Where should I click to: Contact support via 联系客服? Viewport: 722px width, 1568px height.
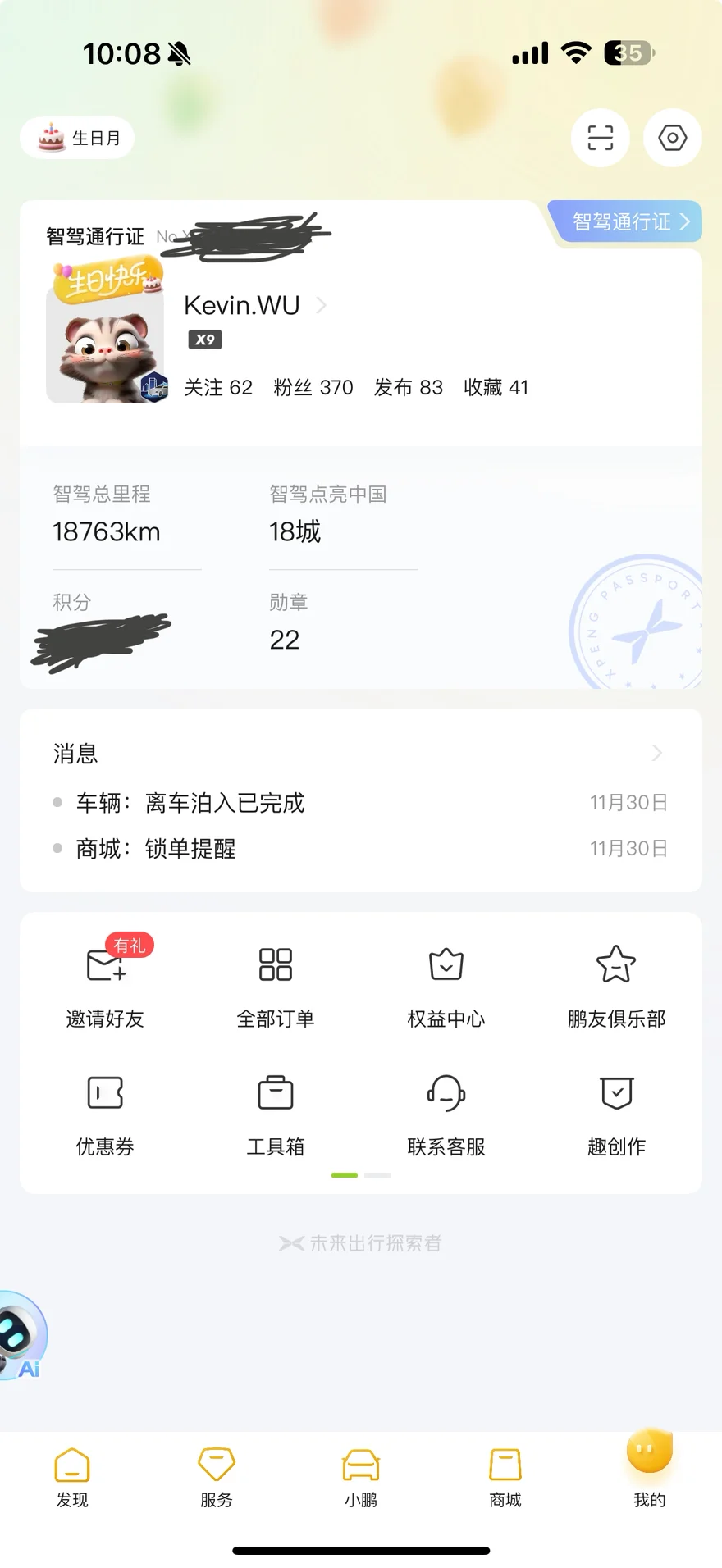click(446, 1110)
